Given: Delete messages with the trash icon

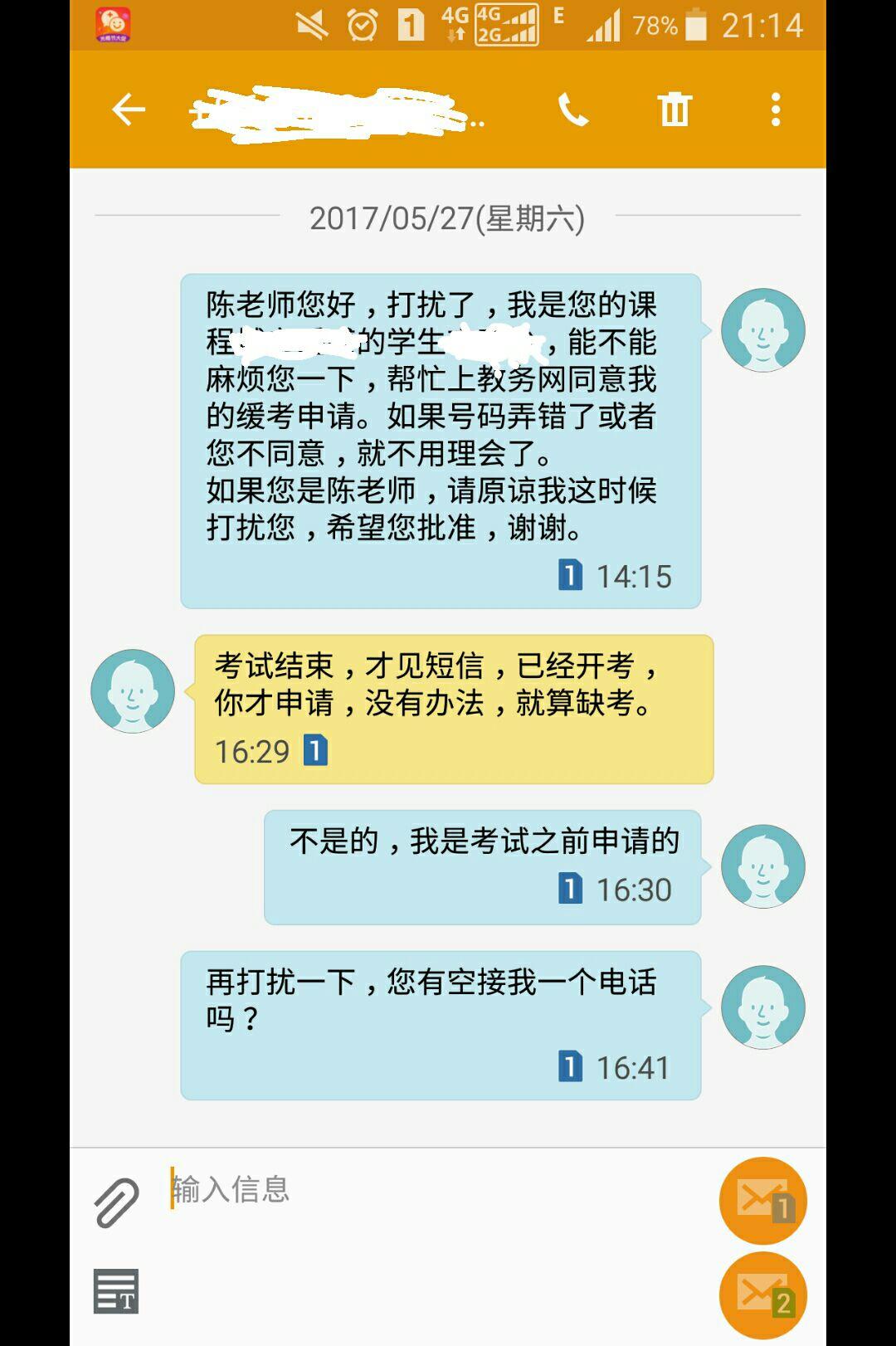Looking at the screenshot, I should click(674, 110).
